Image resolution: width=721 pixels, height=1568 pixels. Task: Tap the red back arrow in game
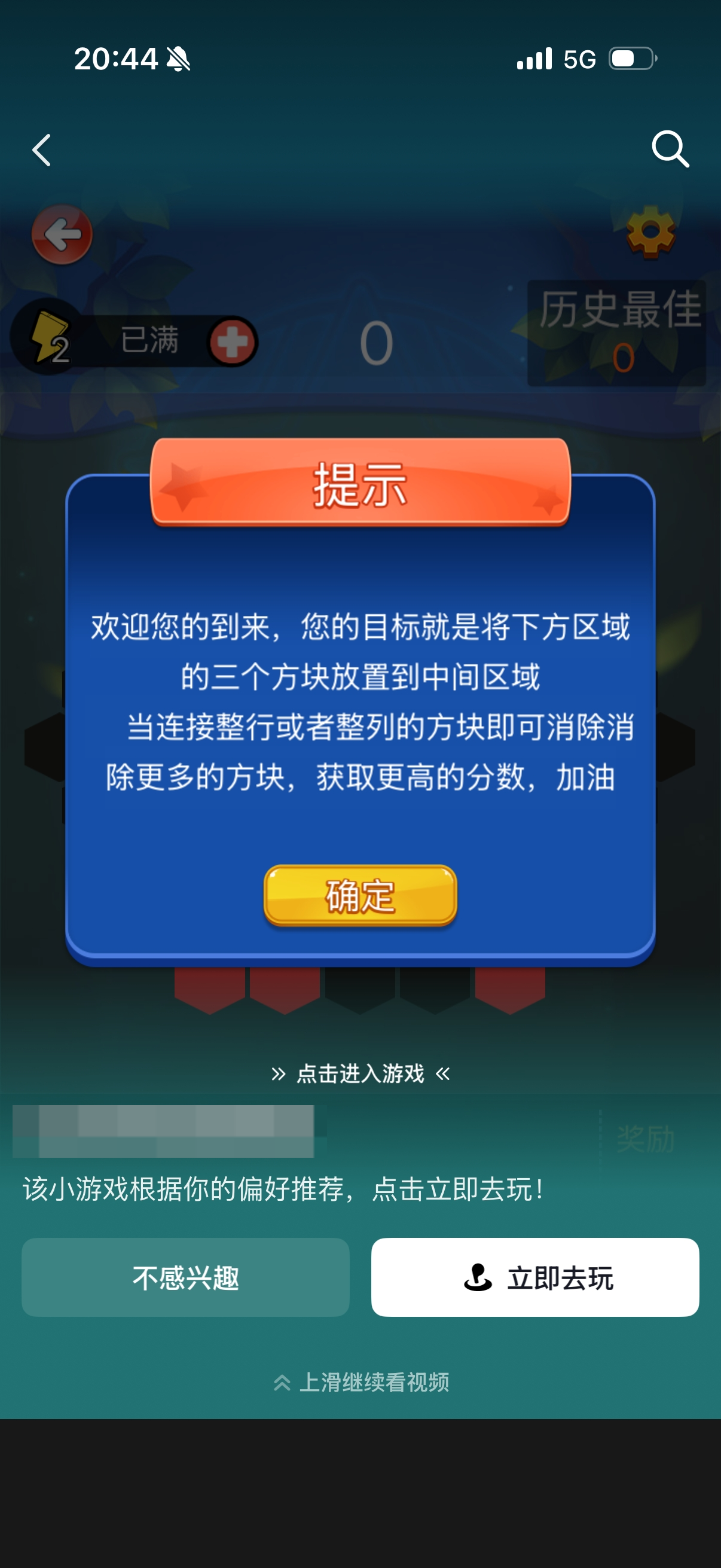pyautogui.click(x=62, y=234)
